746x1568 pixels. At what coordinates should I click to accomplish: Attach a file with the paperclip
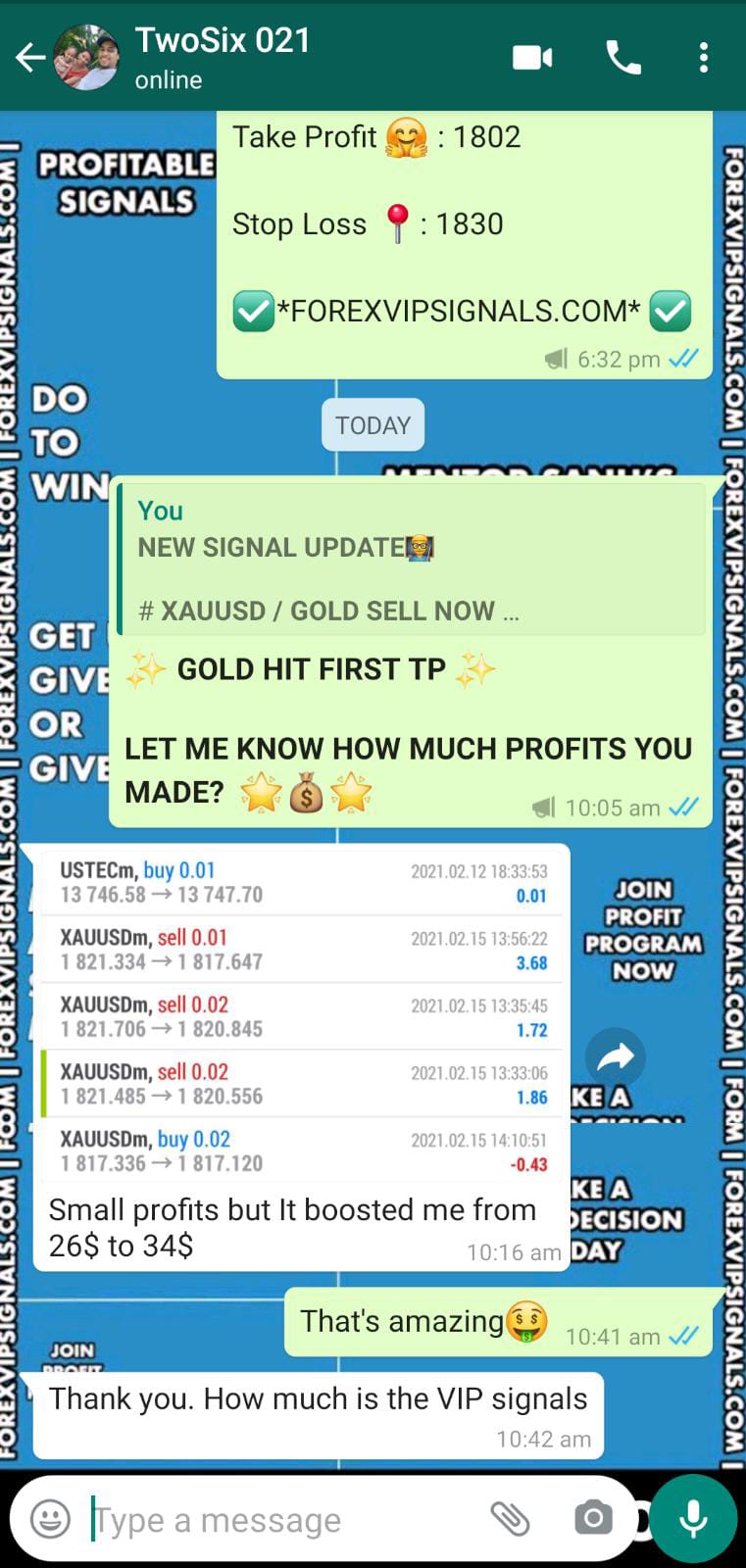[510, 1519]
